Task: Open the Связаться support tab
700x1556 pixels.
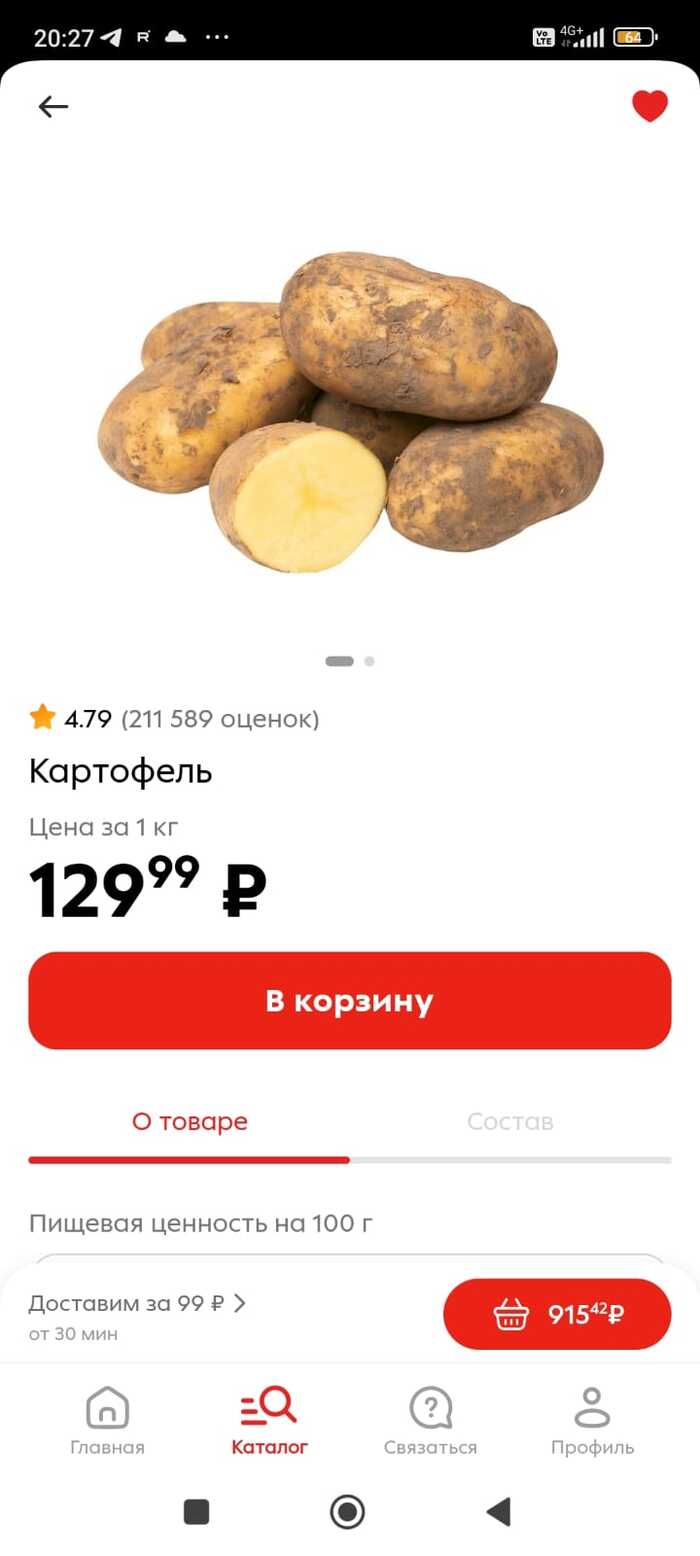Action: click(x=430, y=1421)
